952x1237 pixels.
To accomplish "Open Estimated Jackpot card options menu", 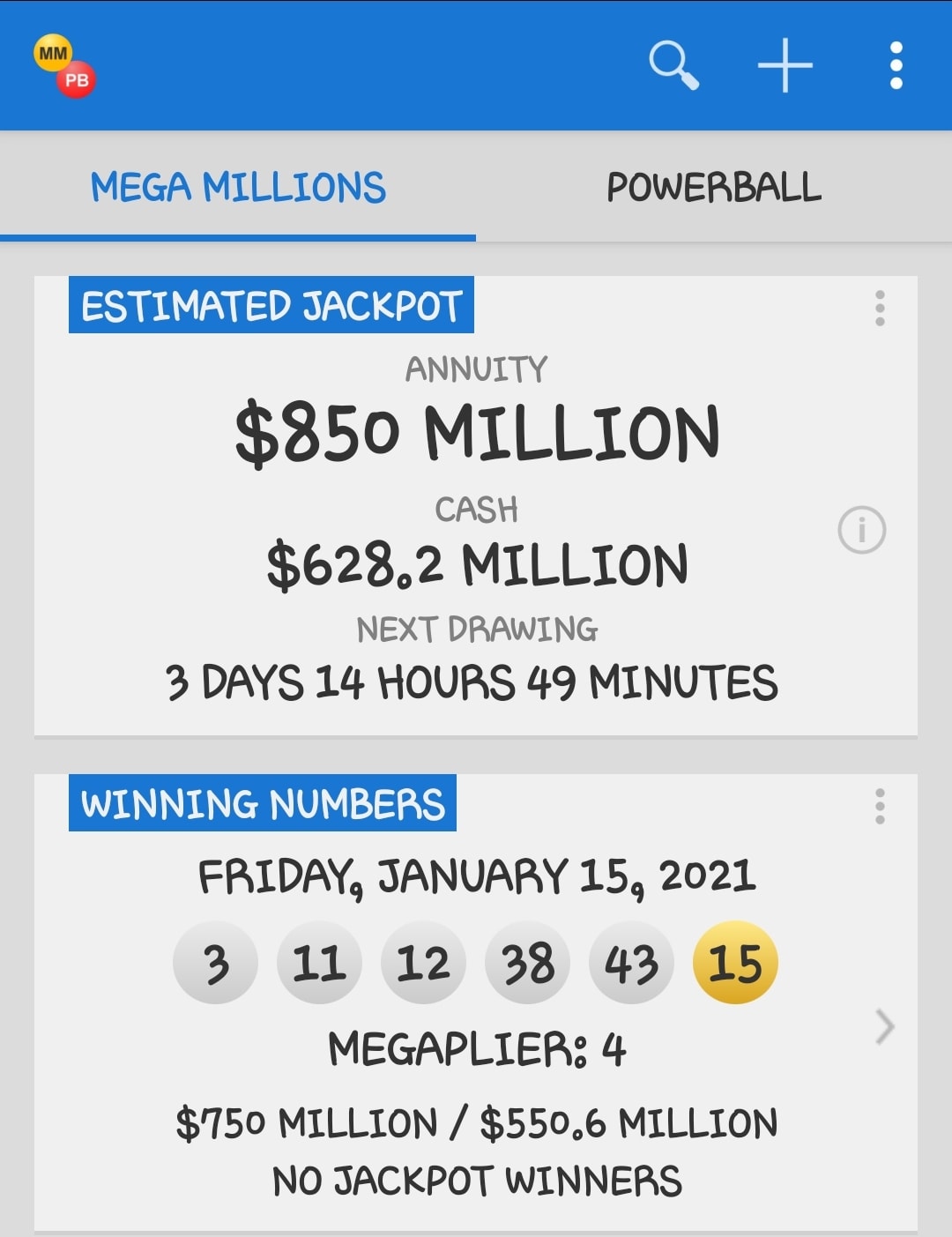I will pos(879,309).
